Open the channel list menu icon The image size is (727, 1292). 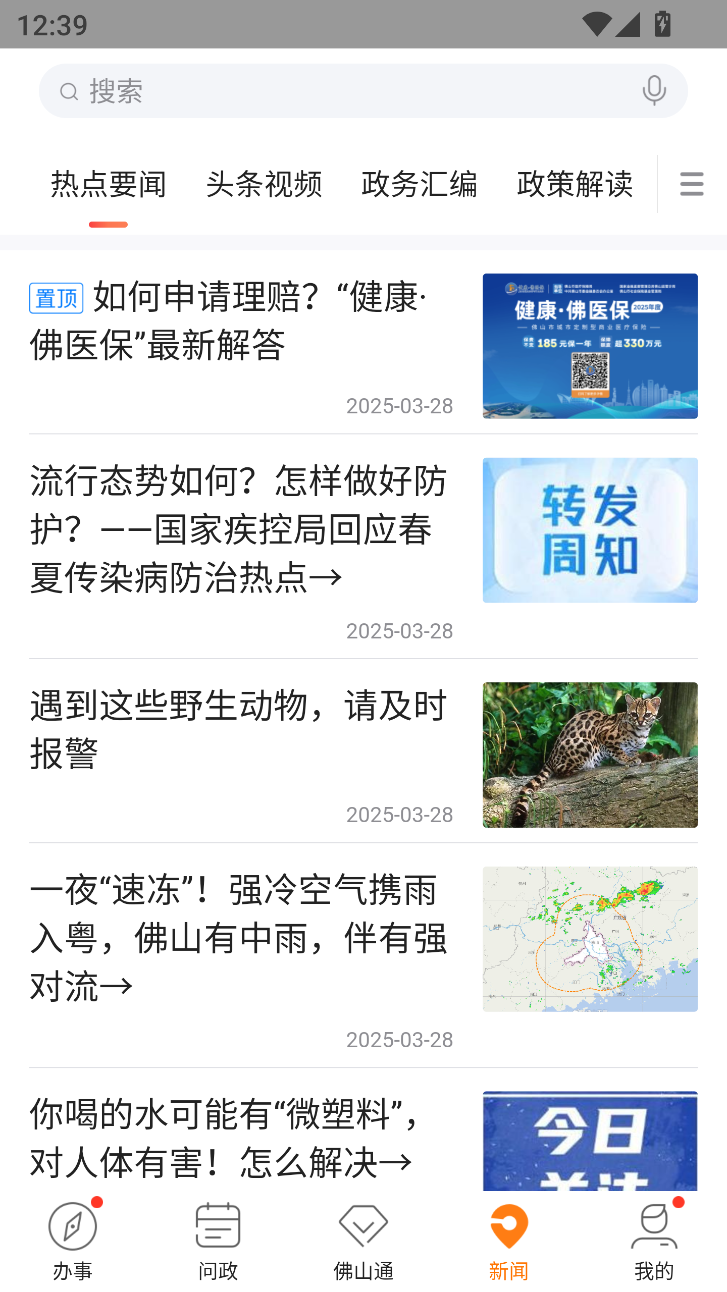point(691,184)
